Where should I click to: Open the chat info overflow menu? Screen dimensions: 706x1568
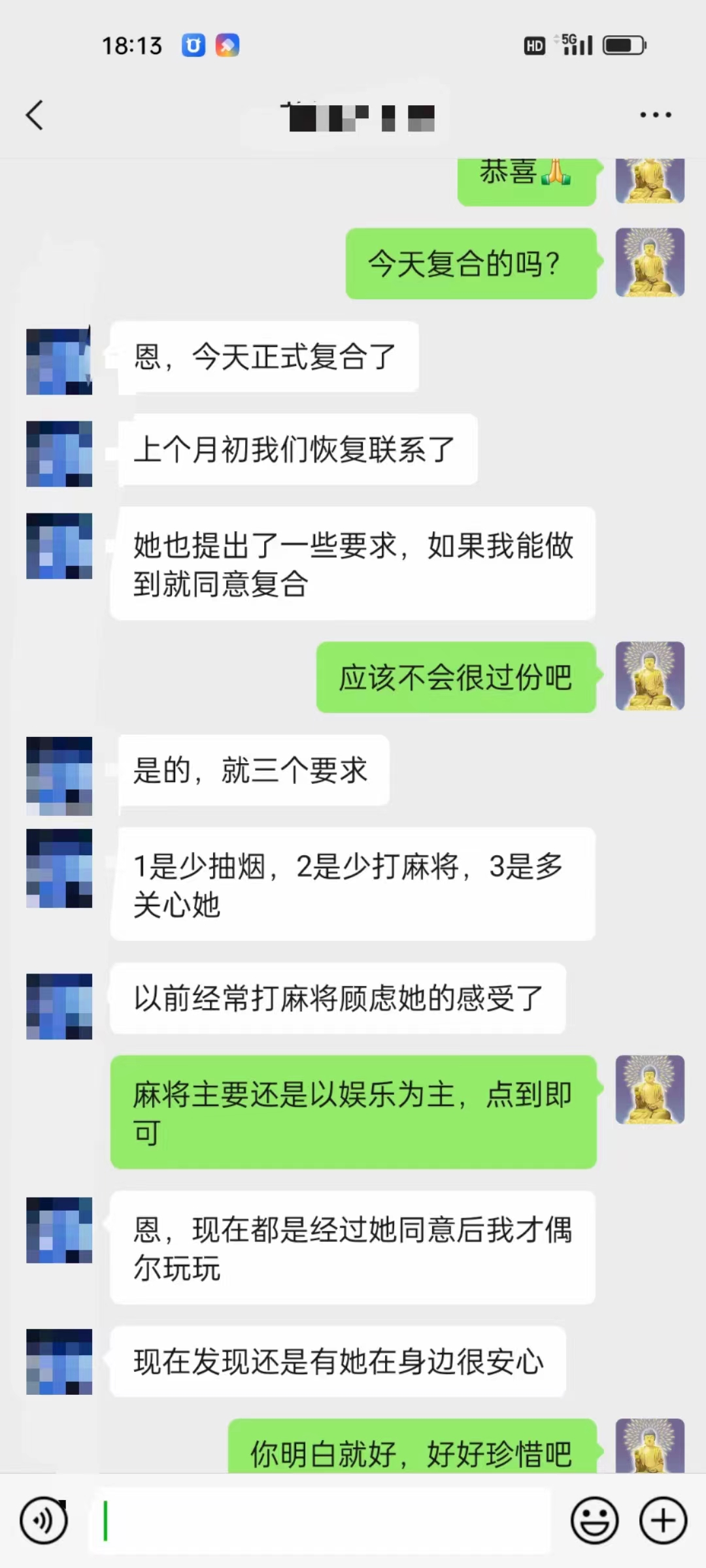coord(655,115)
